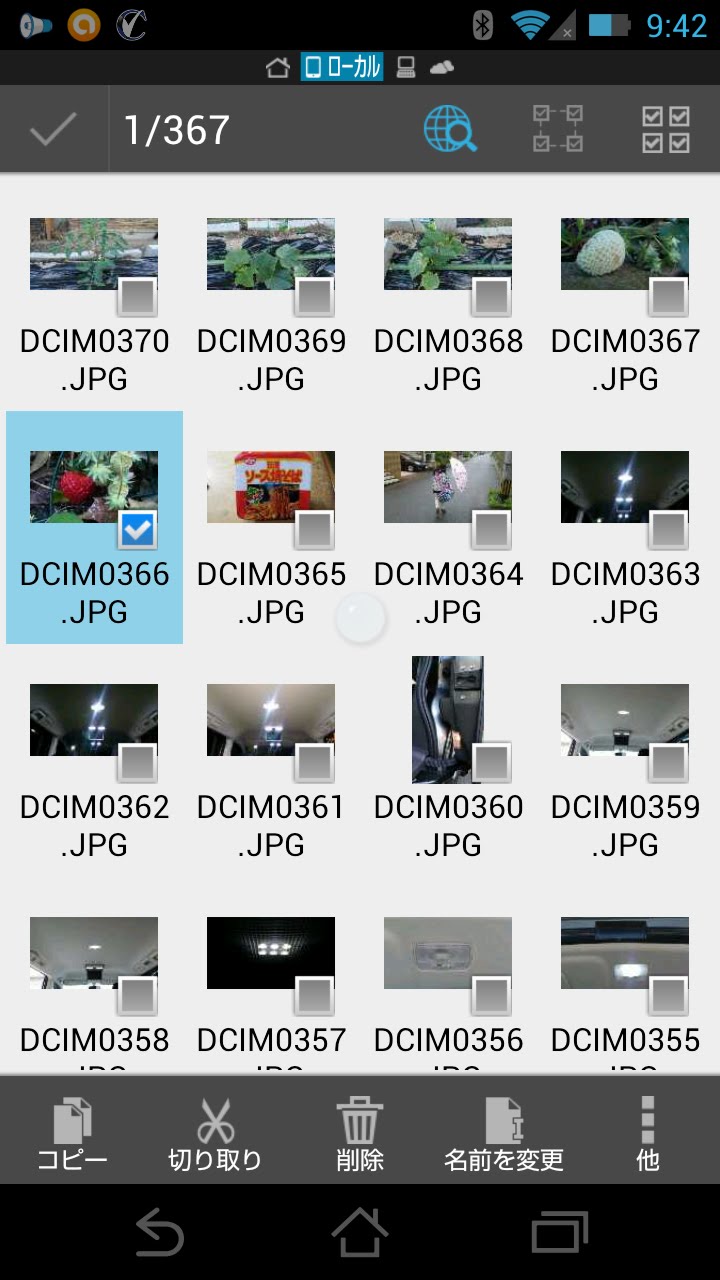
Task: Open the 他 more options menu
Action: point(648,1133)
